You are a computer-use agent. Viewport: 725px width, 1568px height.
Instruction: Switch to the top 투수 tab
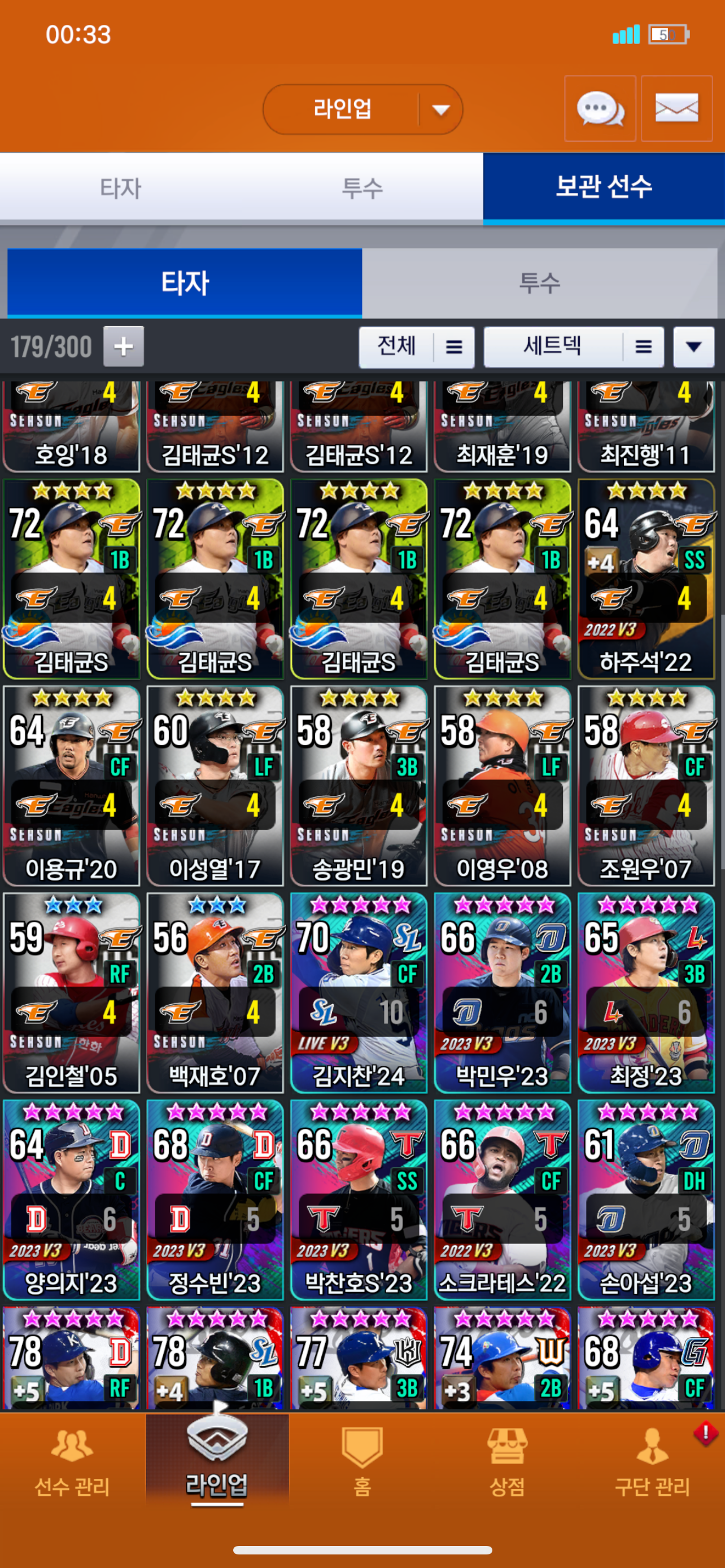click(362, 187)
